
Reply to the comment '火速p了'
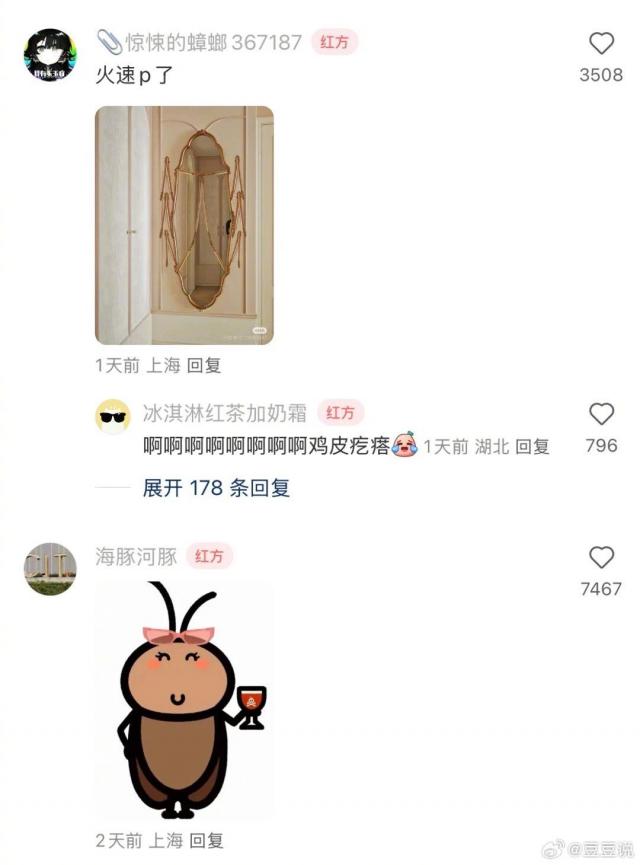204,366
